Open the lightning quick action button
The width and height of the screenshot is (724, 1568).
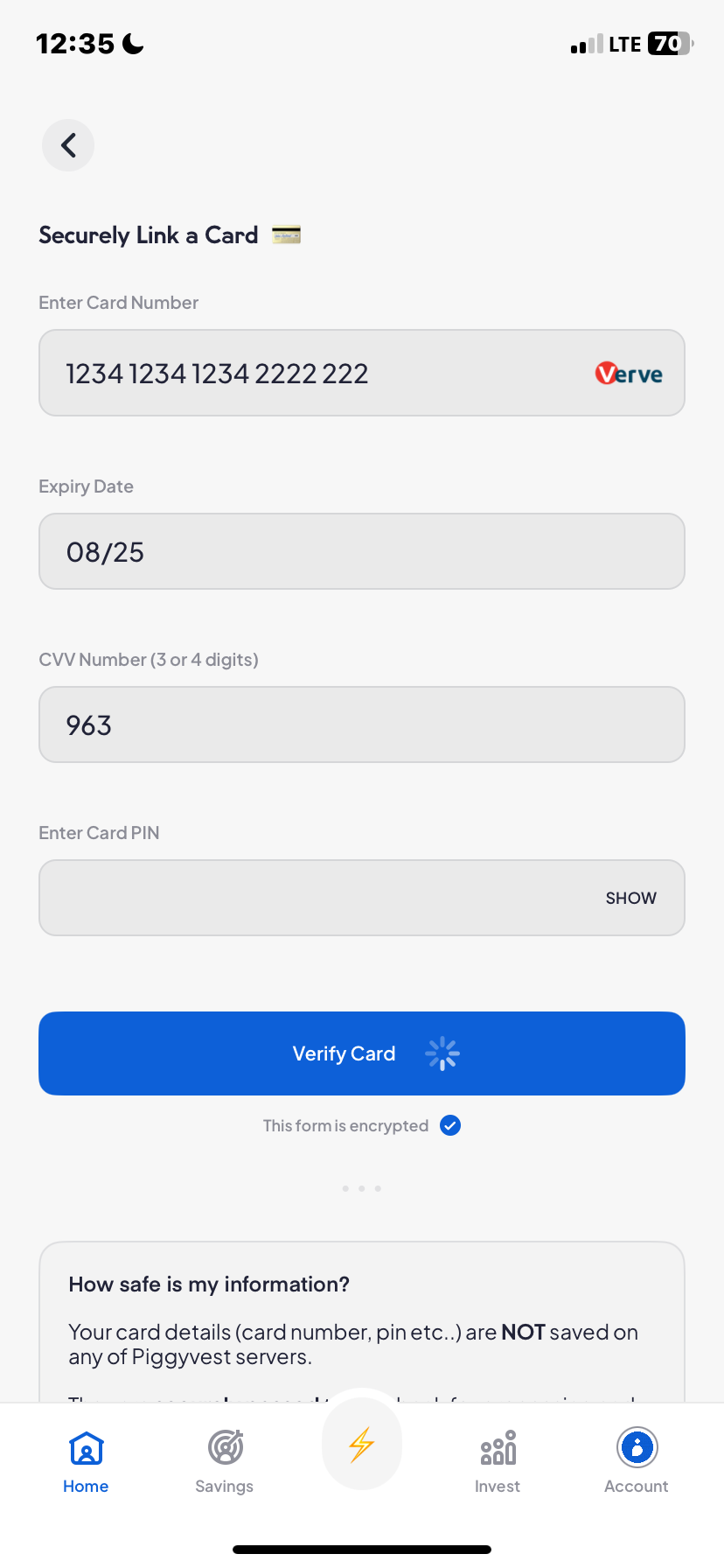coord(362,1445)
